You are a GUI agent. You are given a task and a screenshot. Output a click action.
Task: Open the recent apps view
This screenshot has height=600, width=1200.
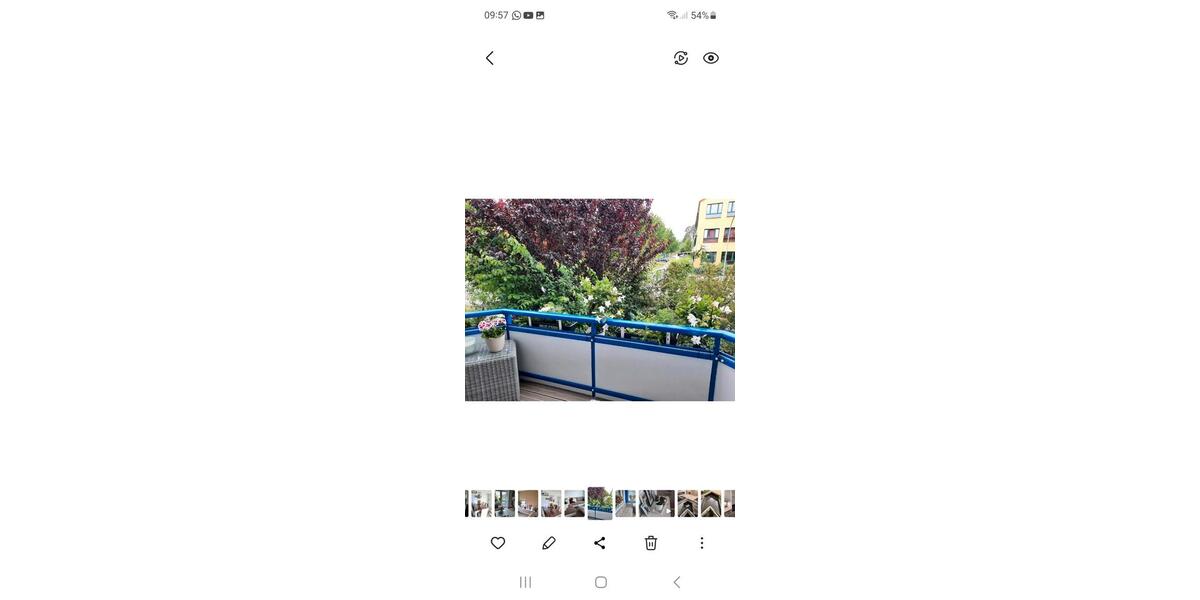(525, 582)
